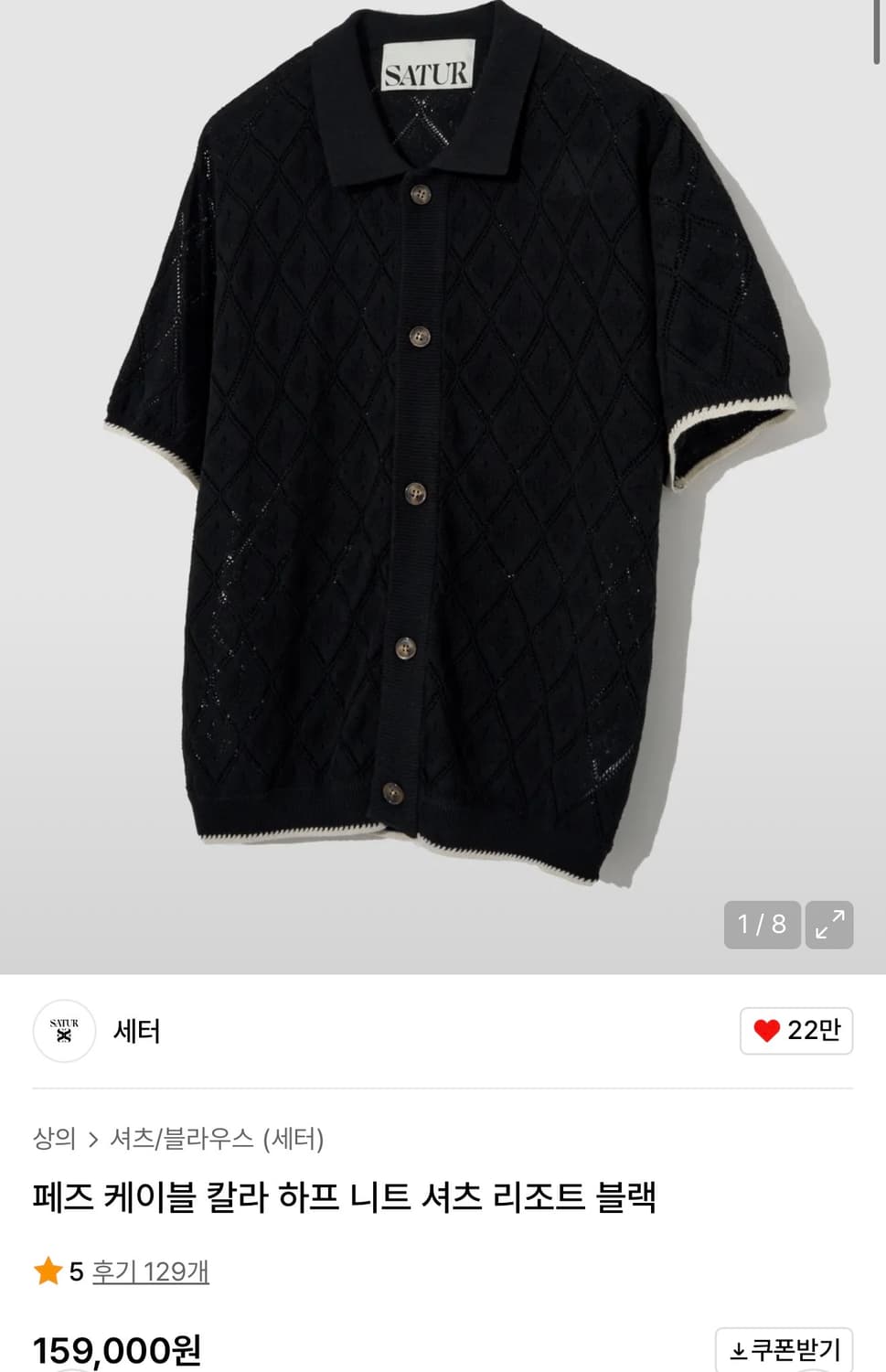Open the 후기 129개 reviews link
This screenshot has width=886, height=1372.
click(x=148, y=1270)
